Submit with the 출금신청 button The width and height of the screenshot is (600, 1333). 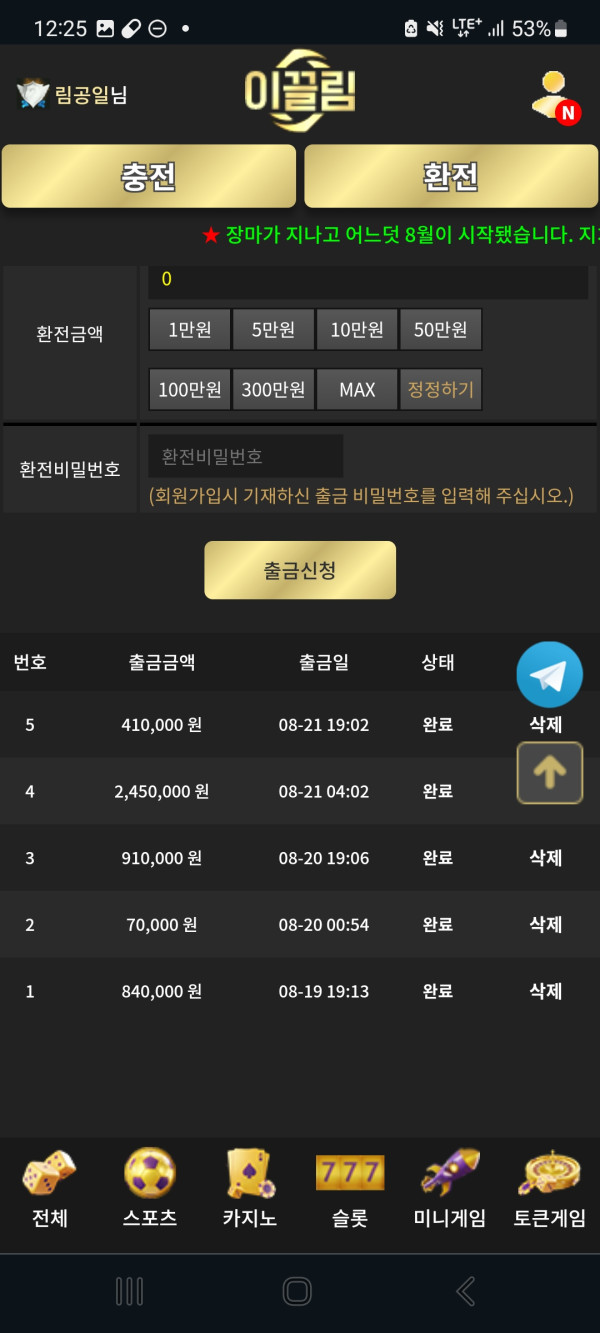tap(300, 570)
